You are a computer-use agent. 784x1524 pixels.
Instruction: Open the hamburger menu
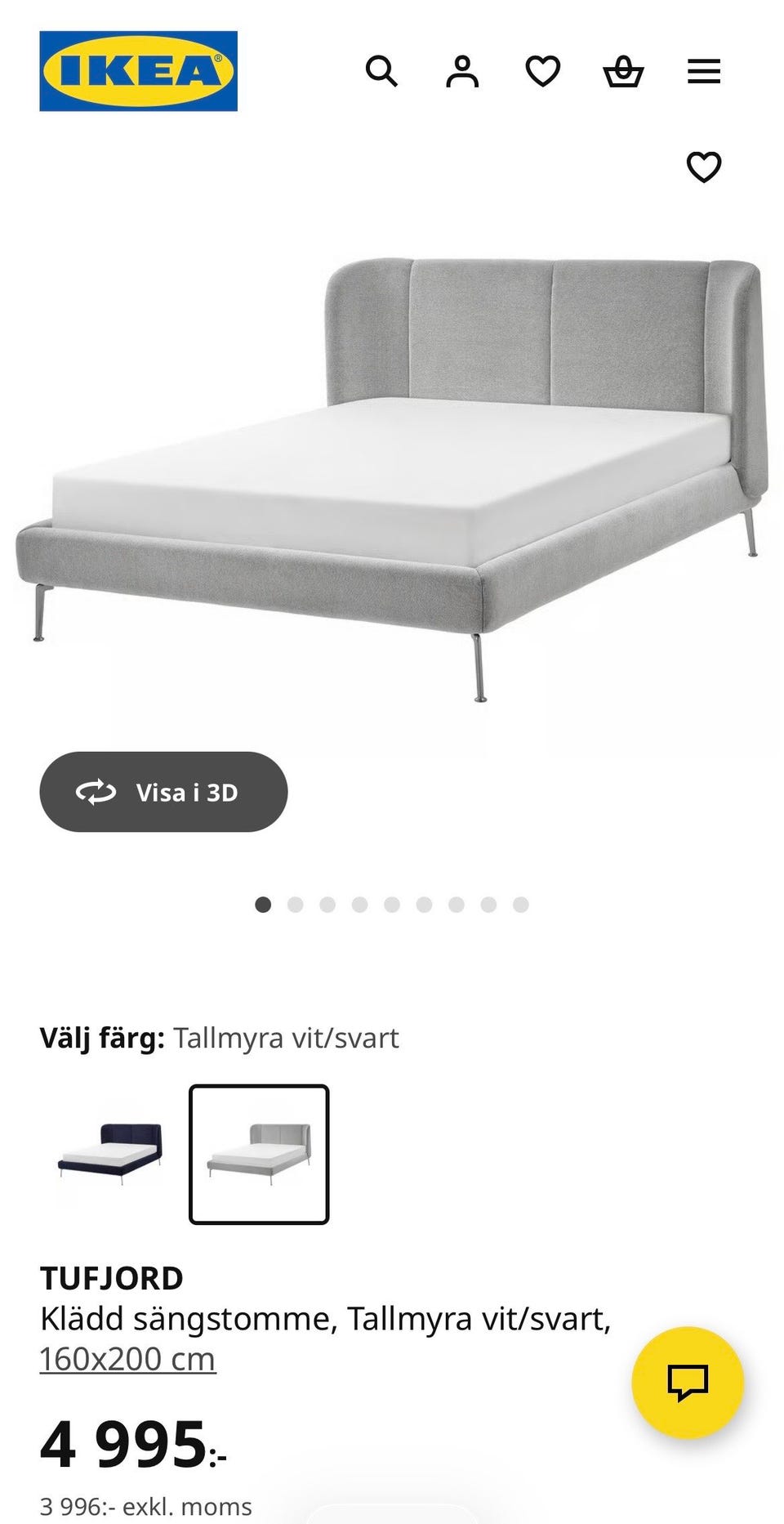pyautogui.click(x=703, y=71)
